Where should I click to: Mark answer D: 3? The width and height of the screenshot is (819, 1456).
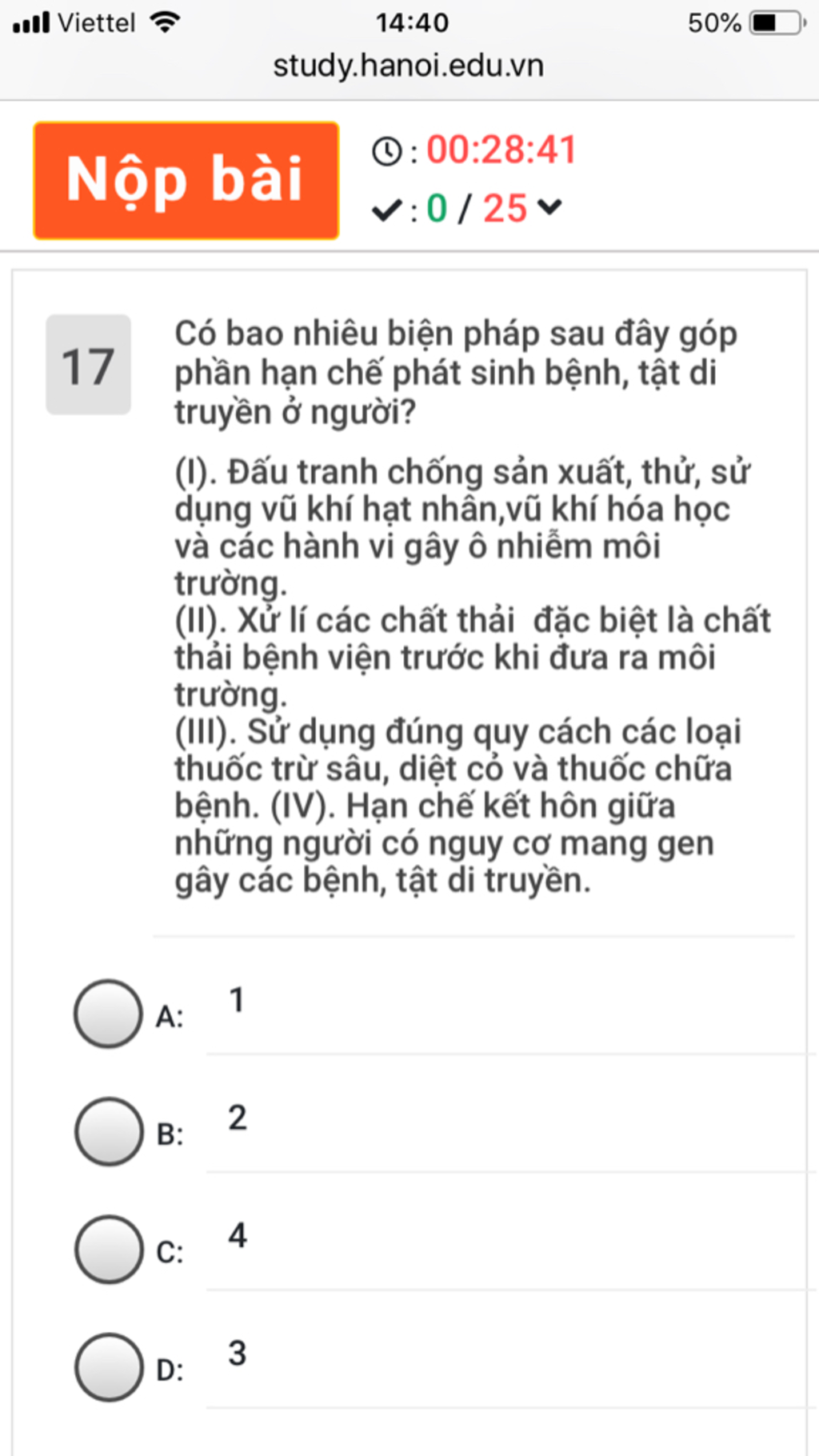[108, 1366]
